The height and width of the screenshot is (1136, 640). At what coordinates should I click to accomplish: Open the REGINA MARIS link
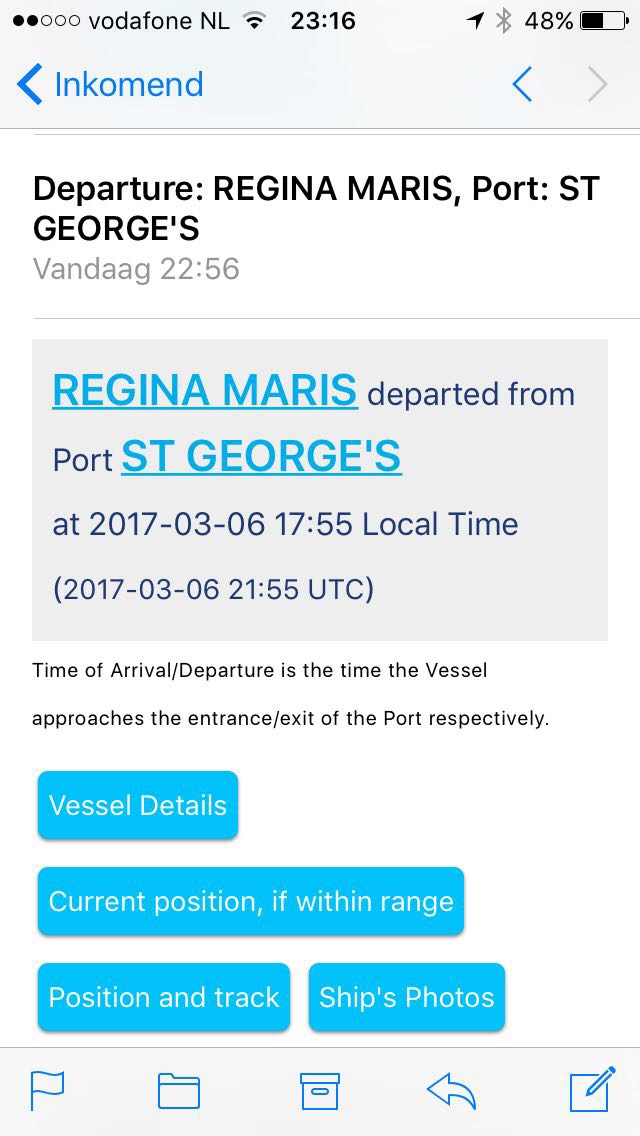click(x=204, y=390)
